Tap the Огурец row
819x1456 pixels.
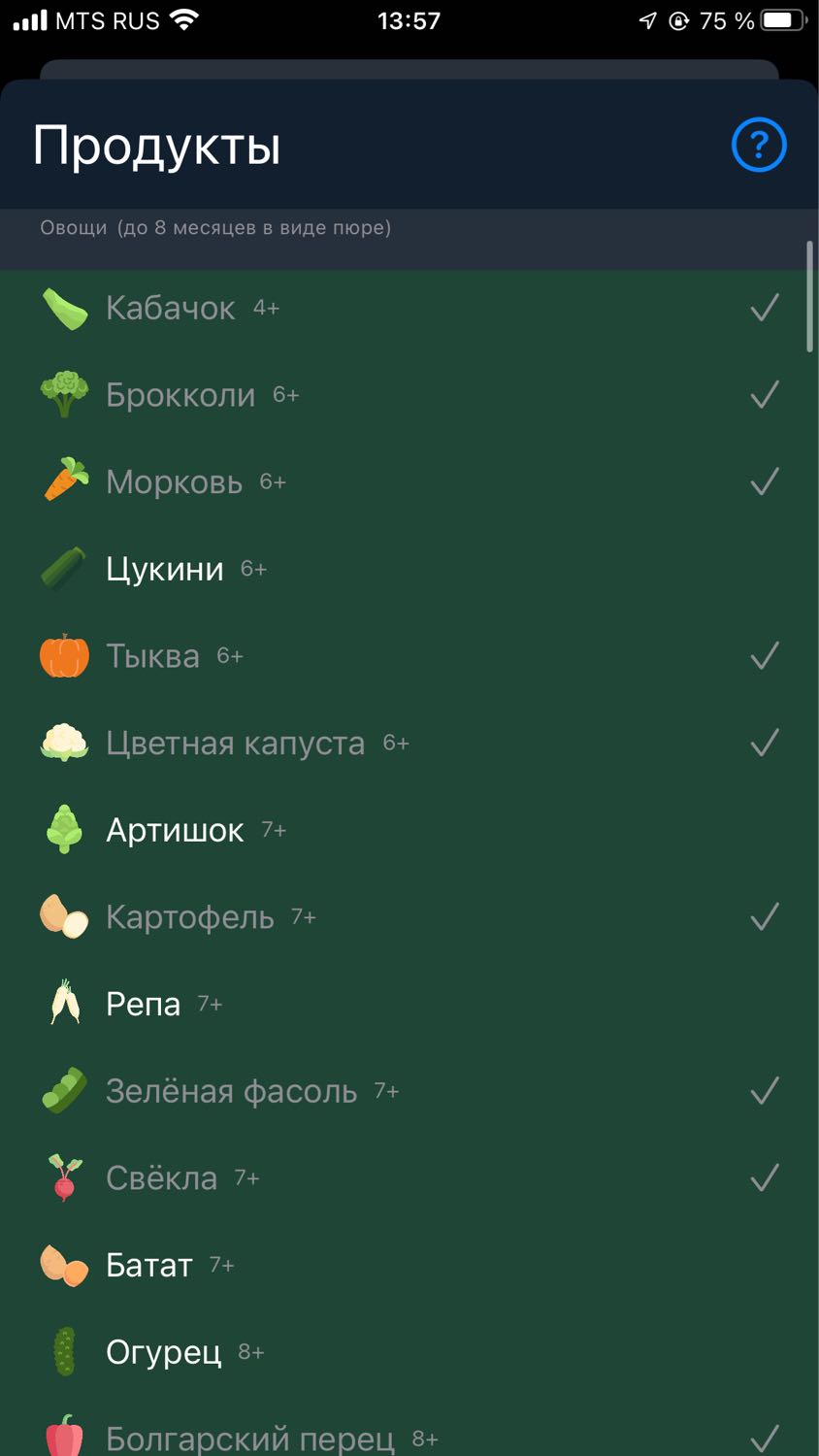coord(409,1353)
